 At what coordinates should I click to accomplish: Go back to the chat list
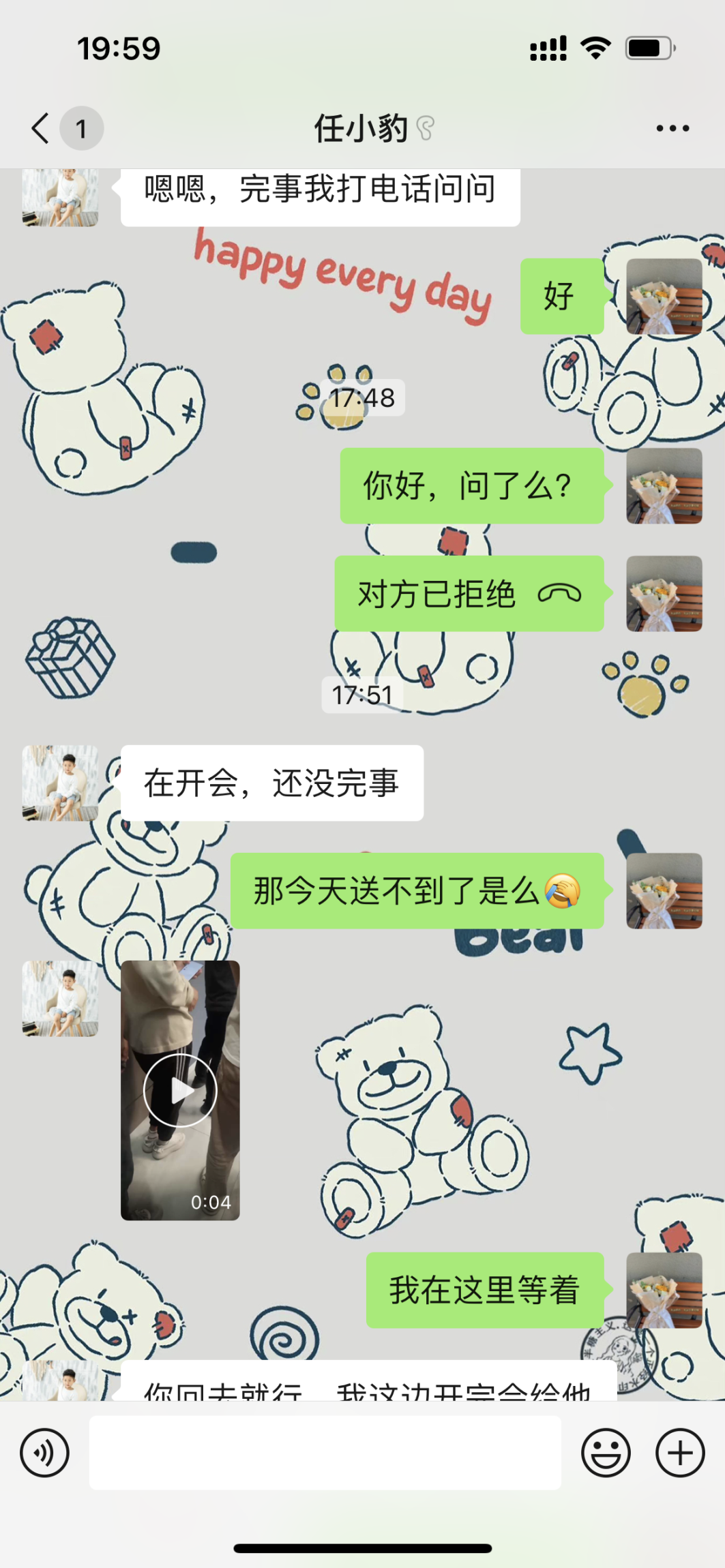tap(41, 128)
